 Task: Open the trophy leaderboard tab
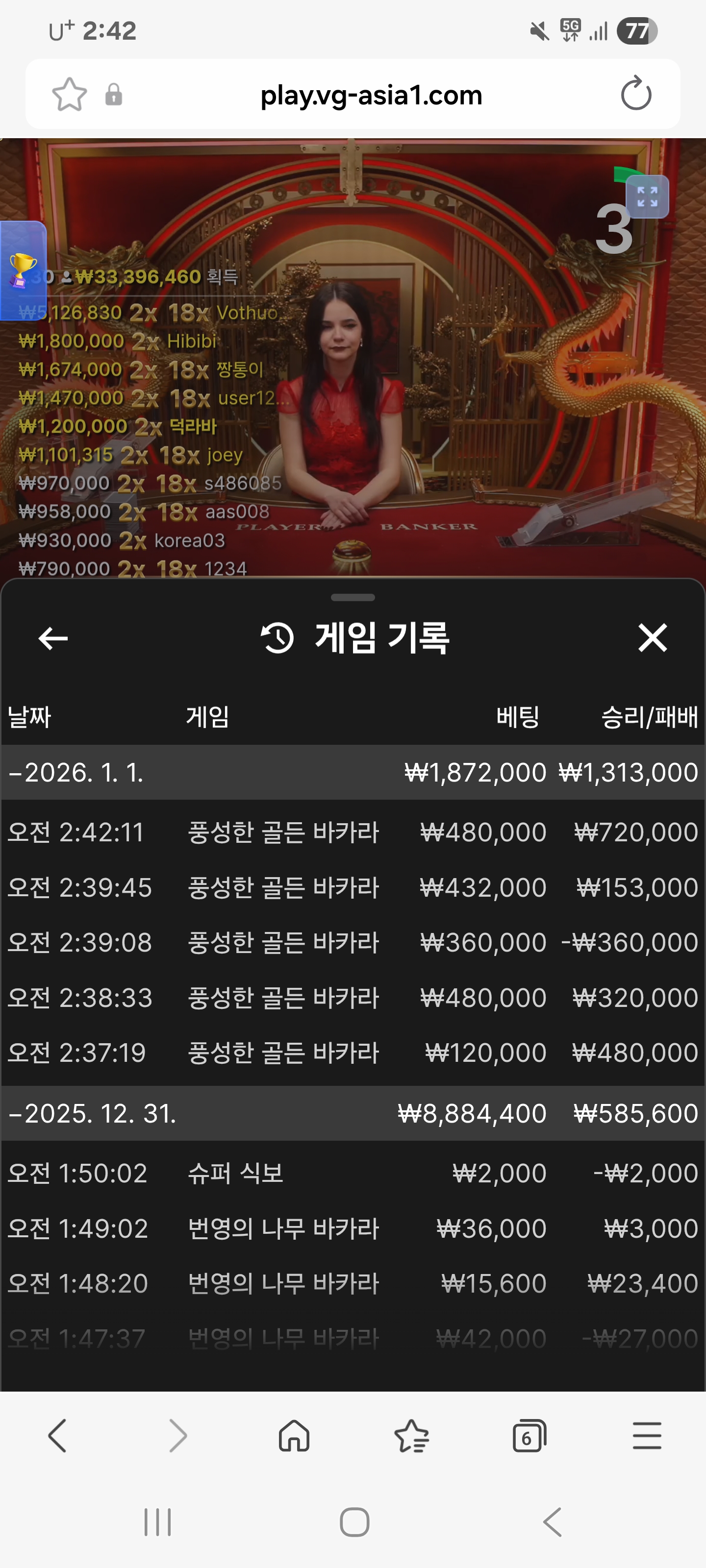[23, 269]
